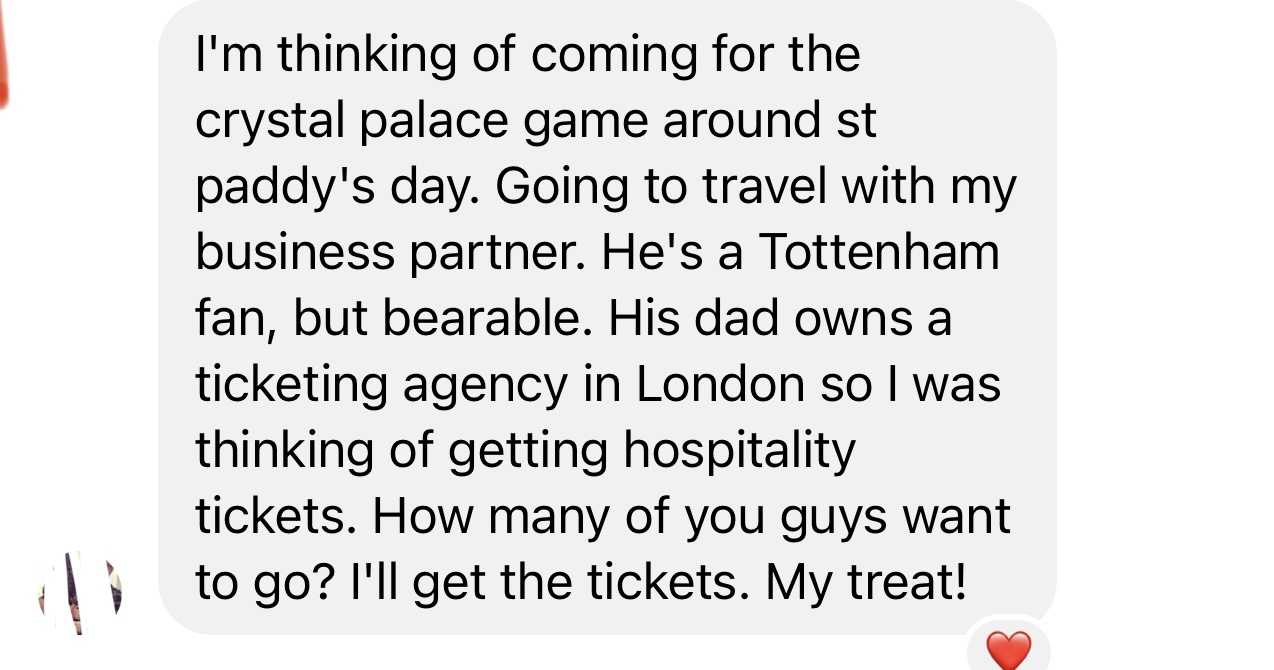Open the sender's profile picture

pos(80,593)
